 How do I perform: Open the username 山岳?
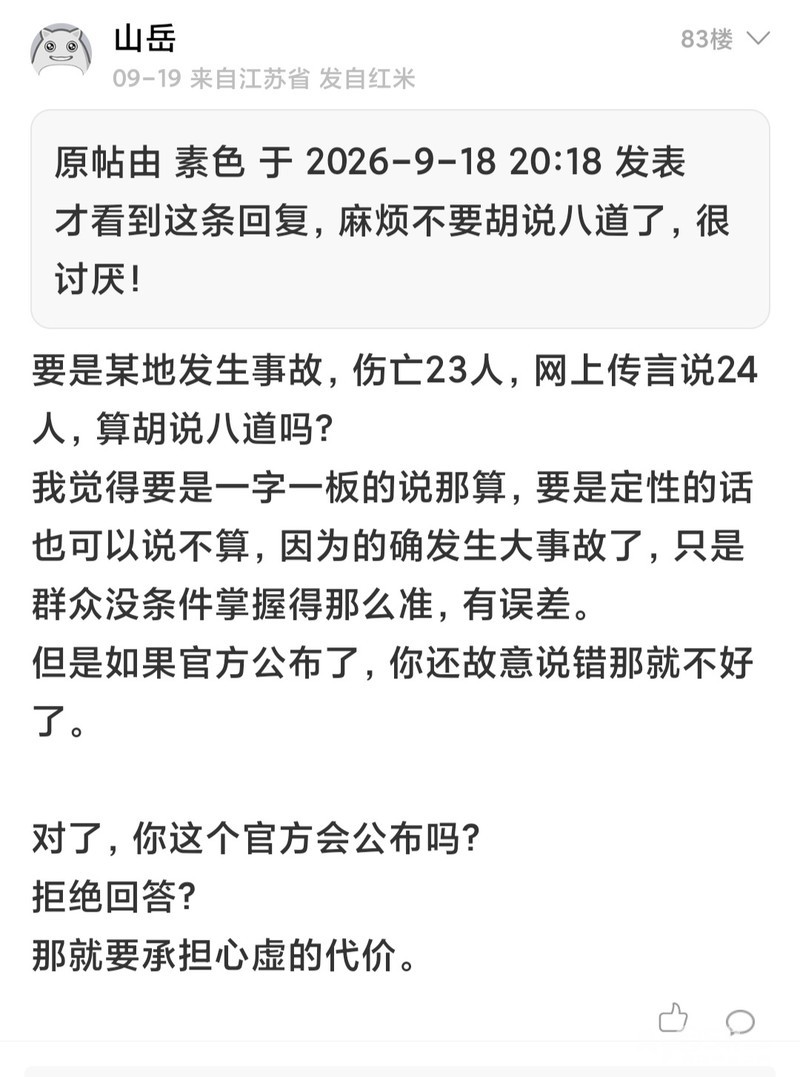145,38
